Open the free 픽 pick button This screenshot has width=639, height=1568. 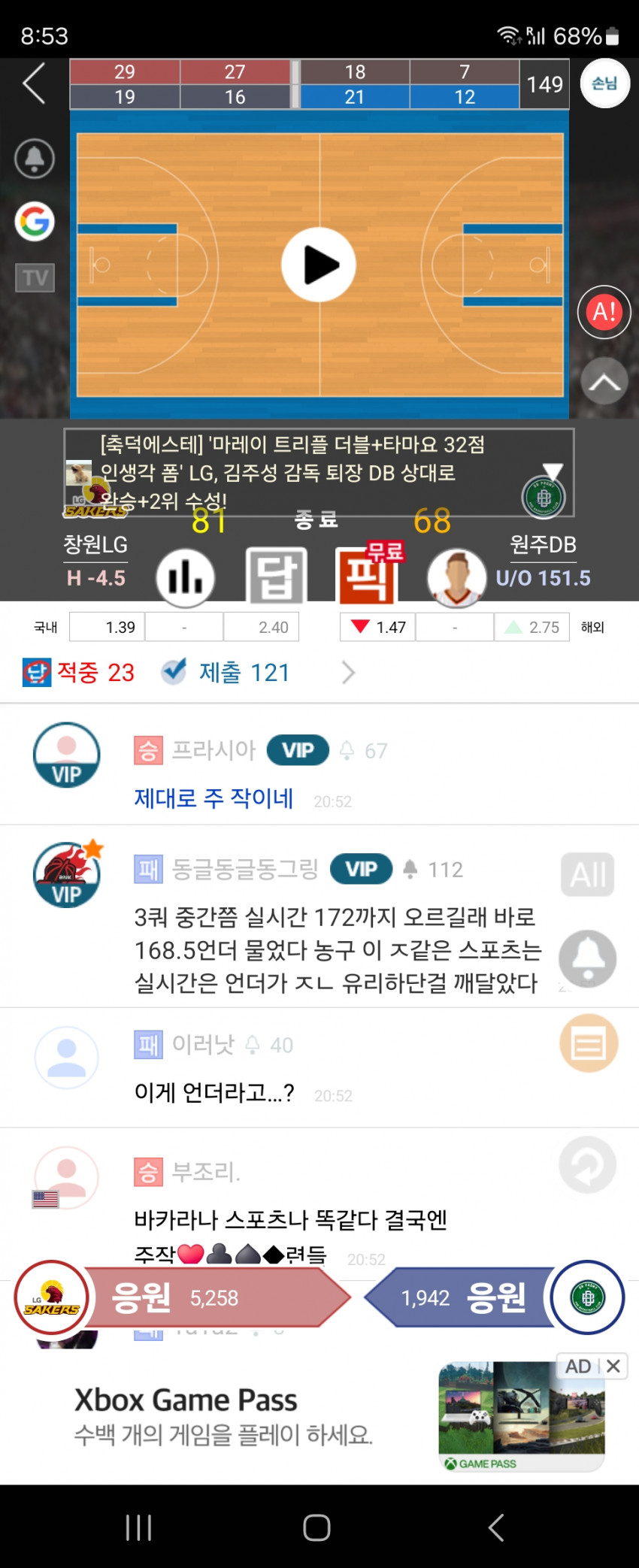click(367, 576)
